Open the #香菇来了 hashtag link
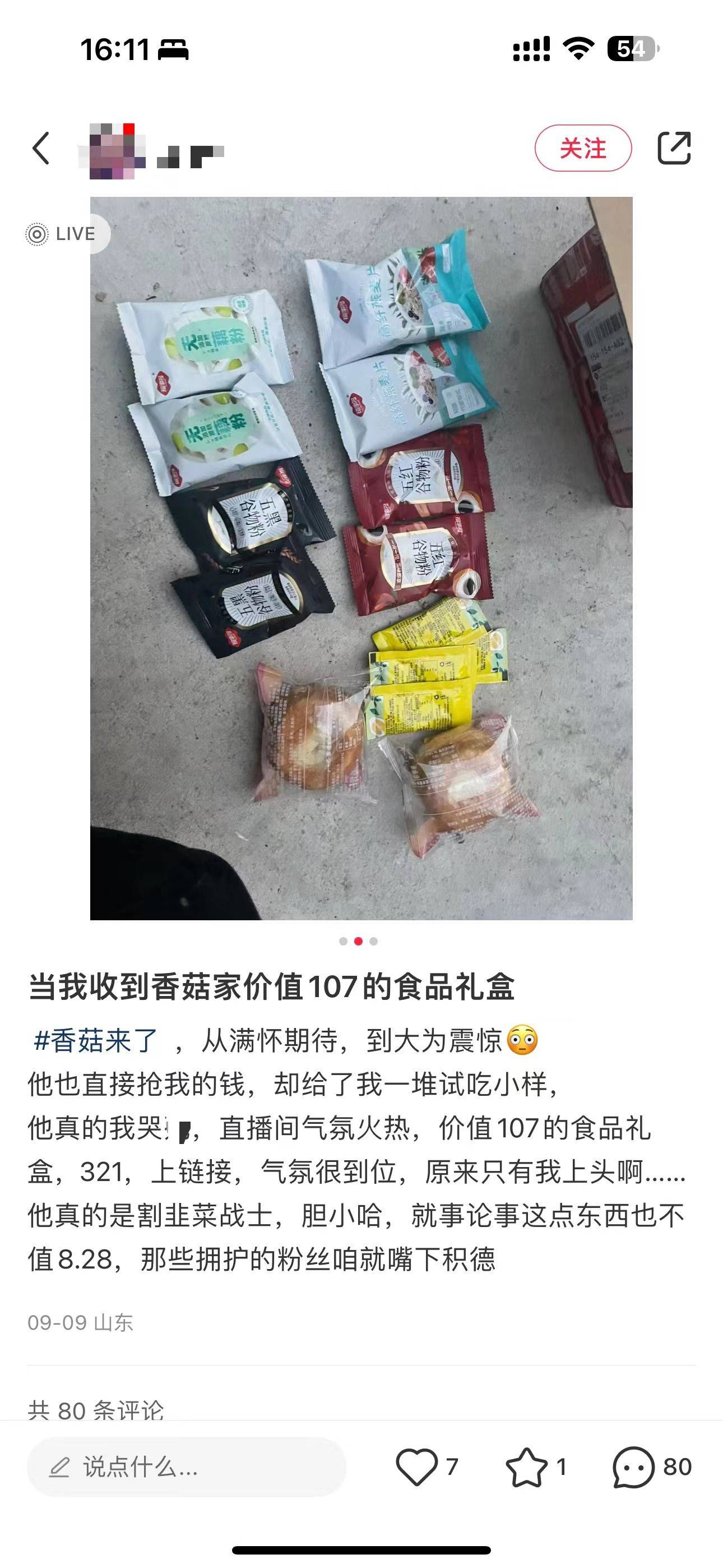Image resolution: width=723 pixels, height=1568 pixels. (x=95, y=1040)
